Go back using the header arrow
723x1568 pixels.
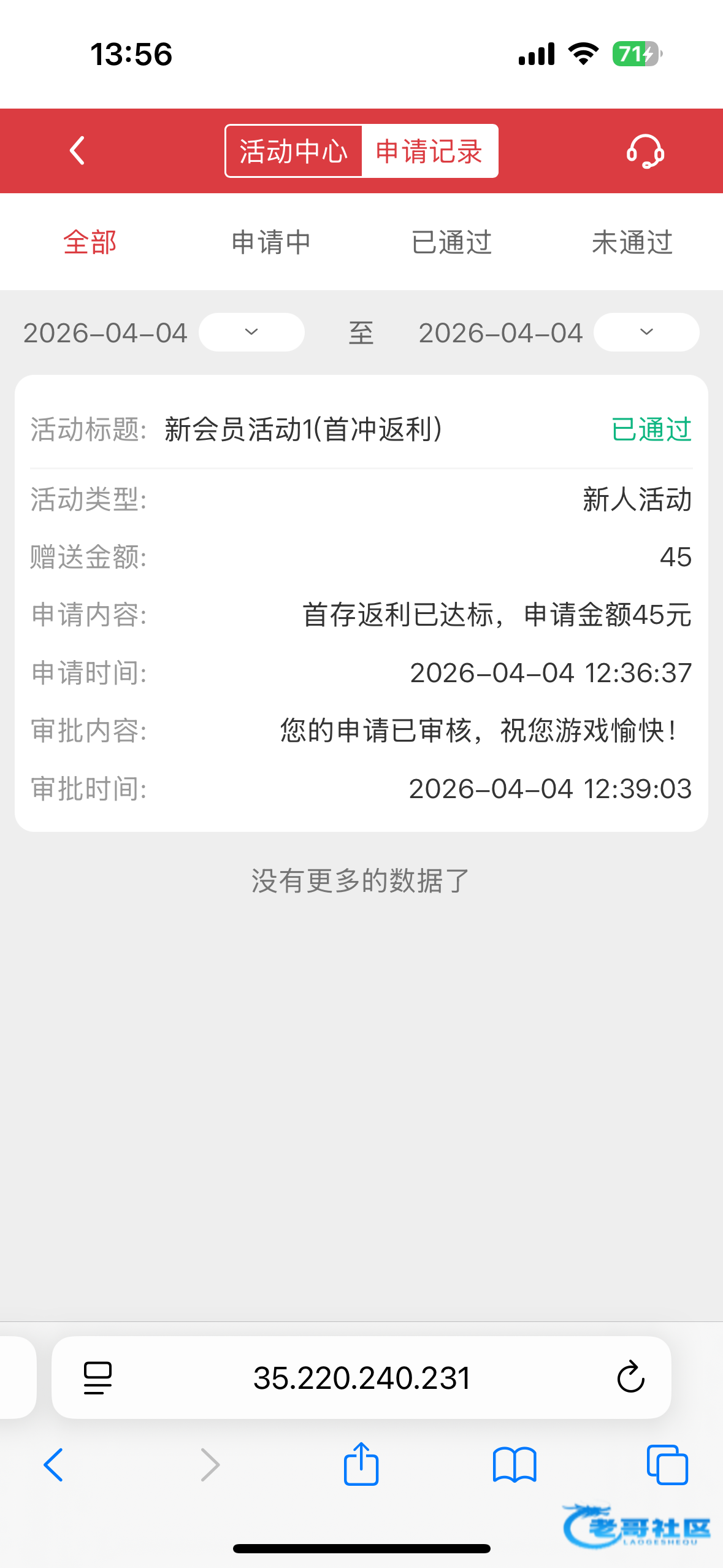77,151
